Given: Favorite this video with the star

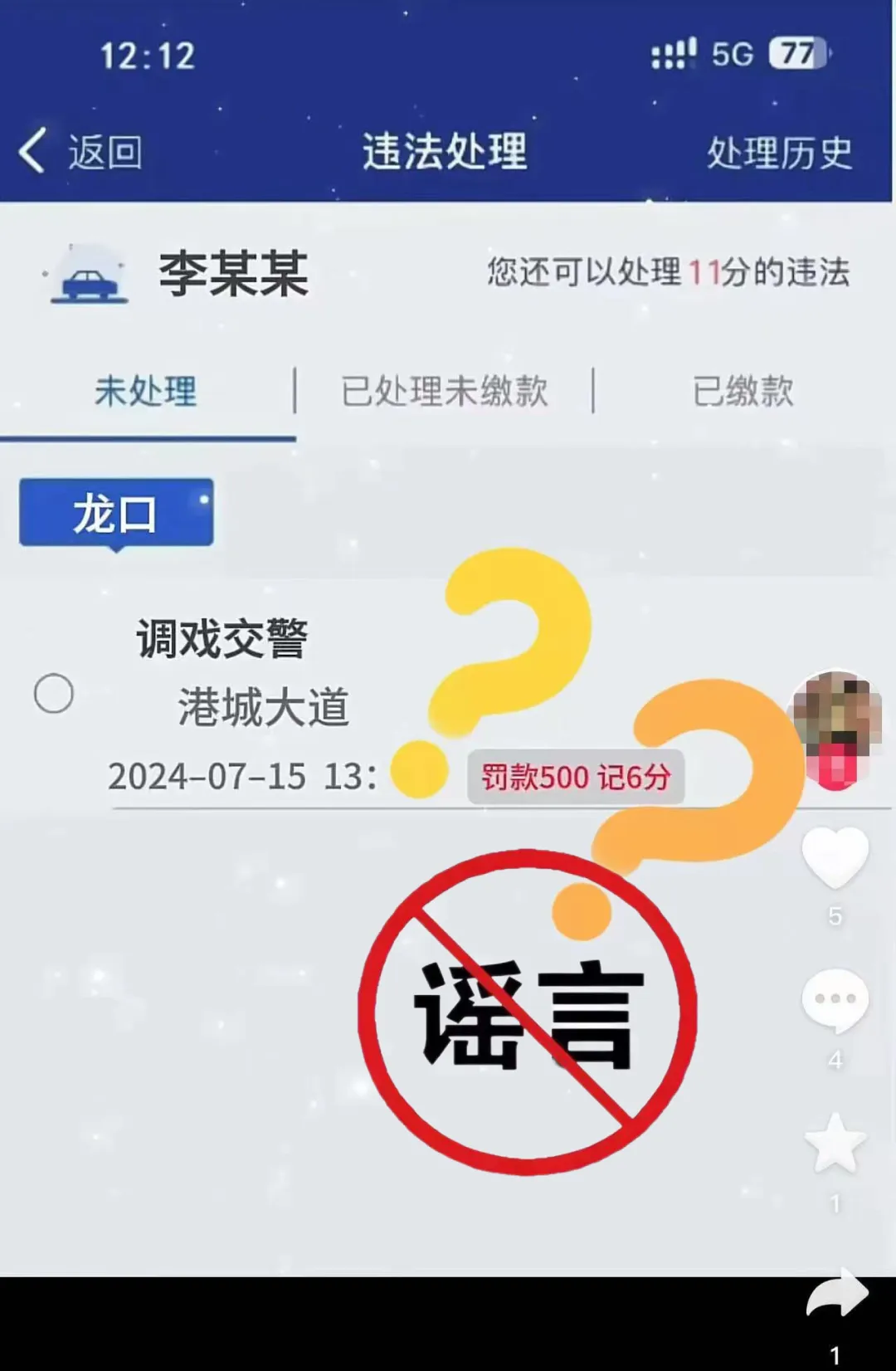Looking at the screenshot, I should coord(835,1144).
